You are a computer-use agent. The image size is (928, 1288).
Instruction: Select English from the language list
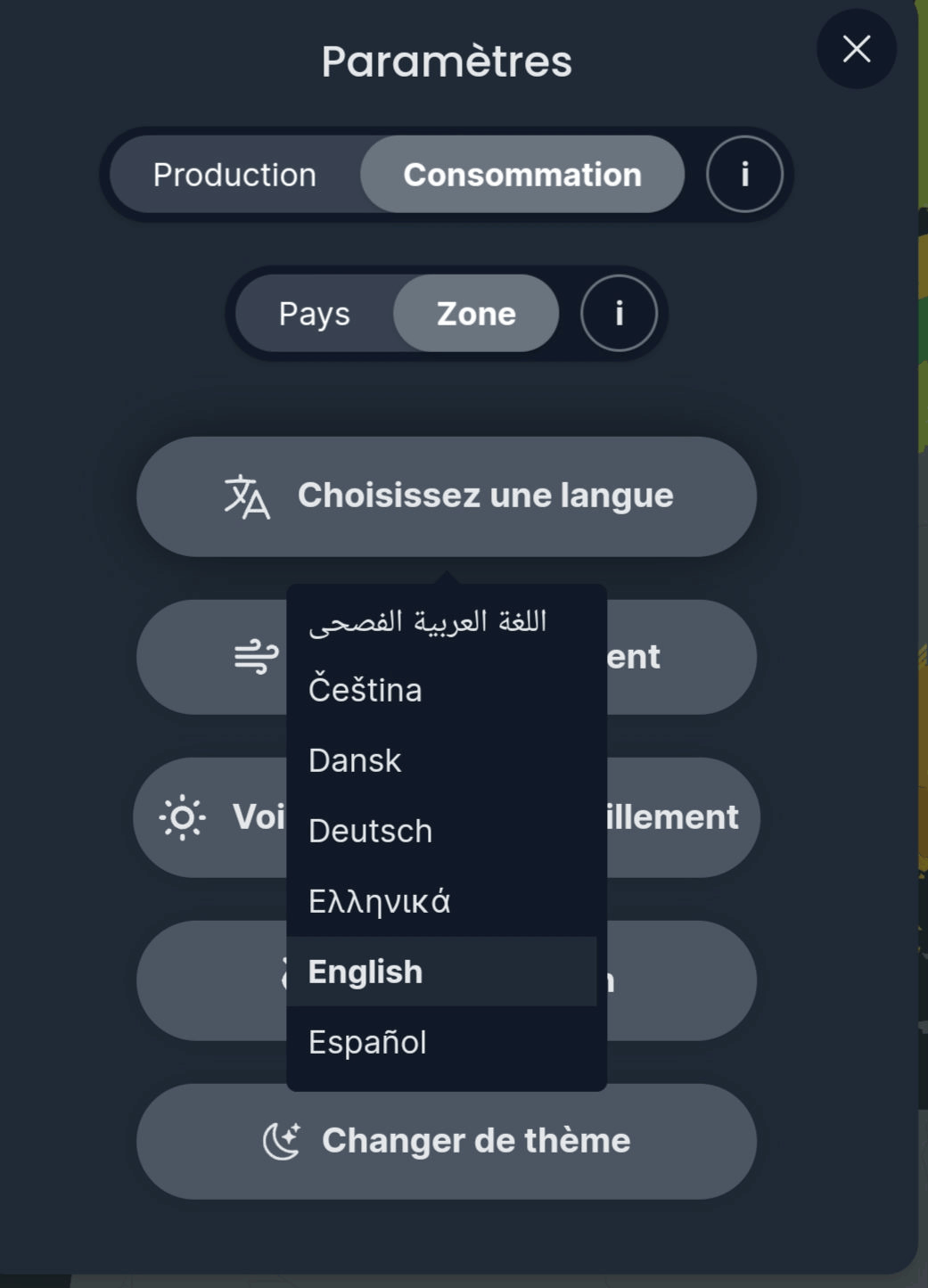click(x=365, y=971)
